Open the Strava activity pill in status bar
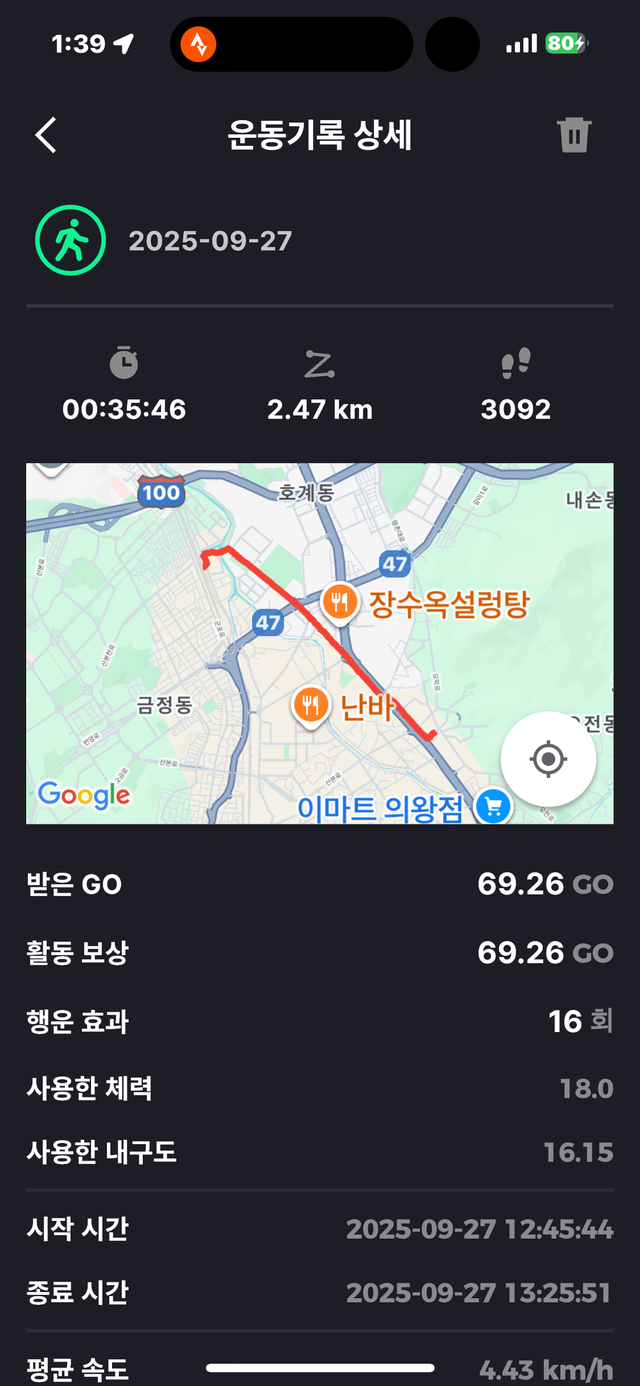The height and width of the screenshot is (1386, 640). point(199,44)
